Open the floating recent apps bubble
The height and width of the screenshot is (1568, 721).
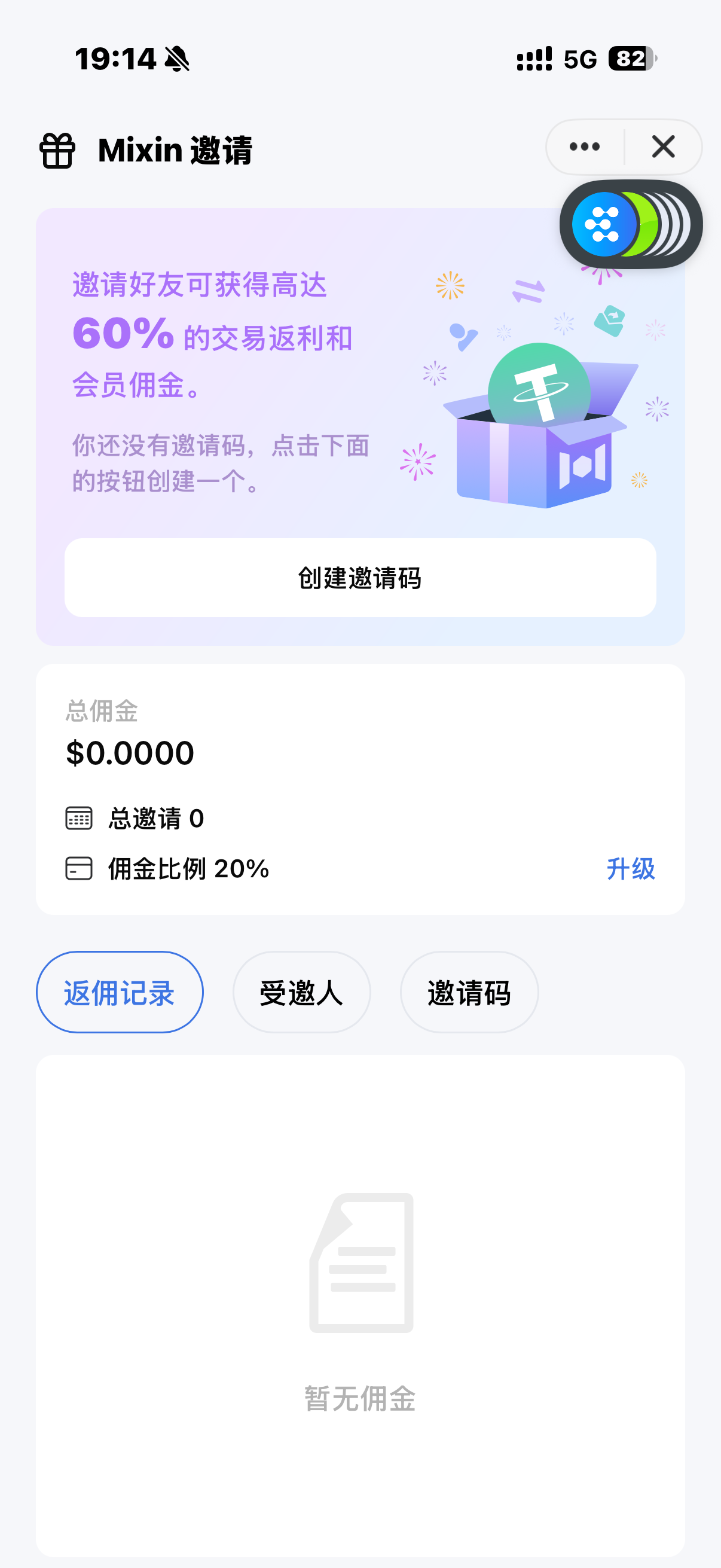[630, 225]
